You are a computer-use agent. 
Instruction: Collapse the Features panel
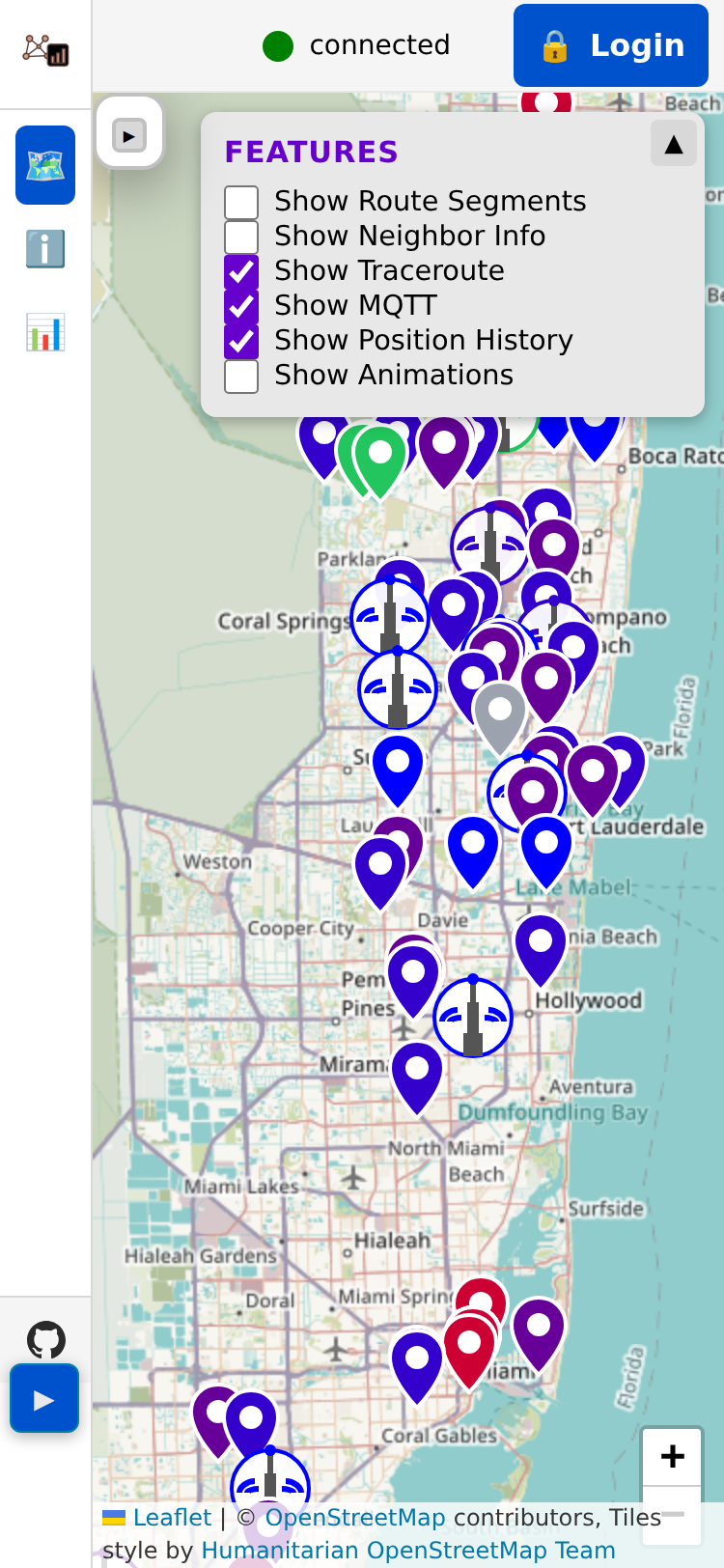click(673, 144)
